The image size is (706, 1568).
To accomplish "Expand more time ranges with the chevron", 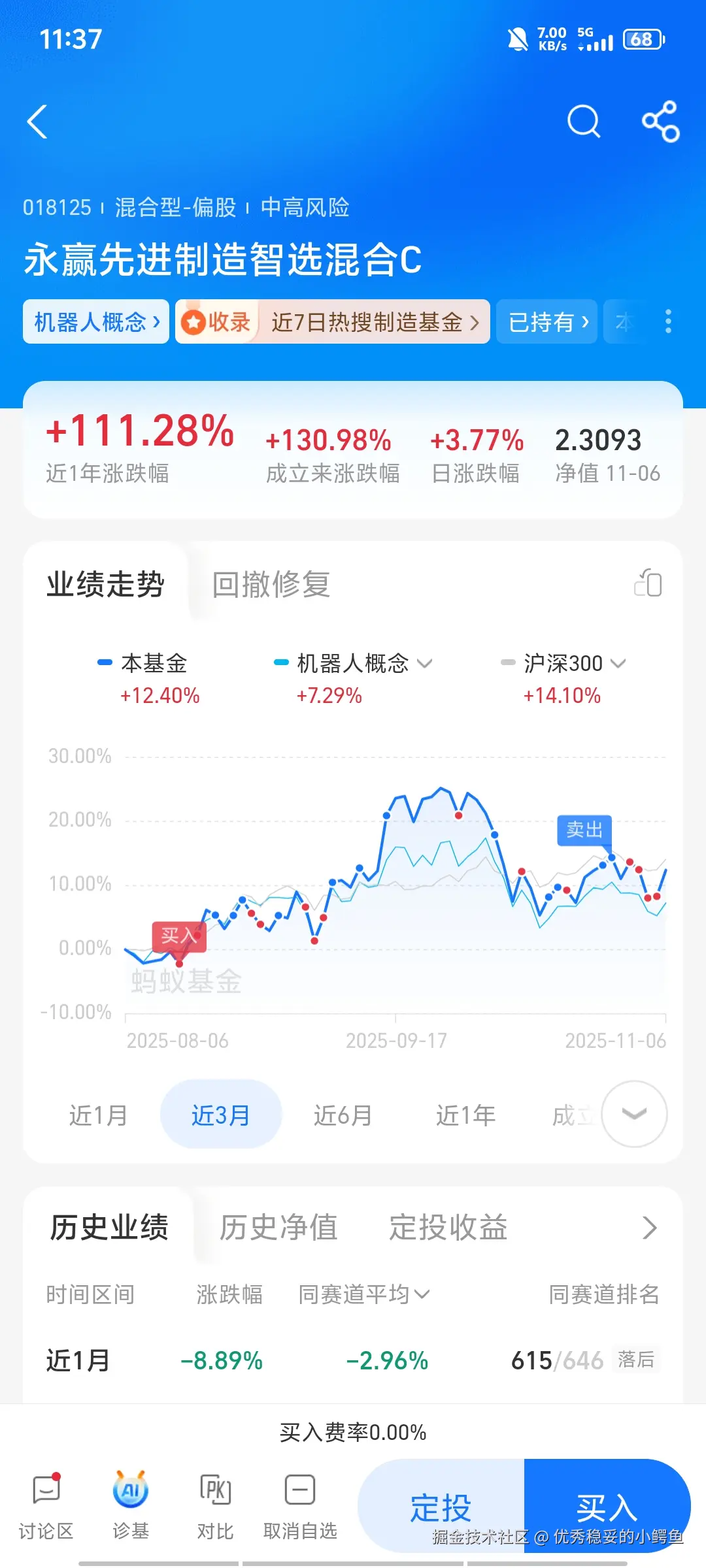I will pos(633,1115).
